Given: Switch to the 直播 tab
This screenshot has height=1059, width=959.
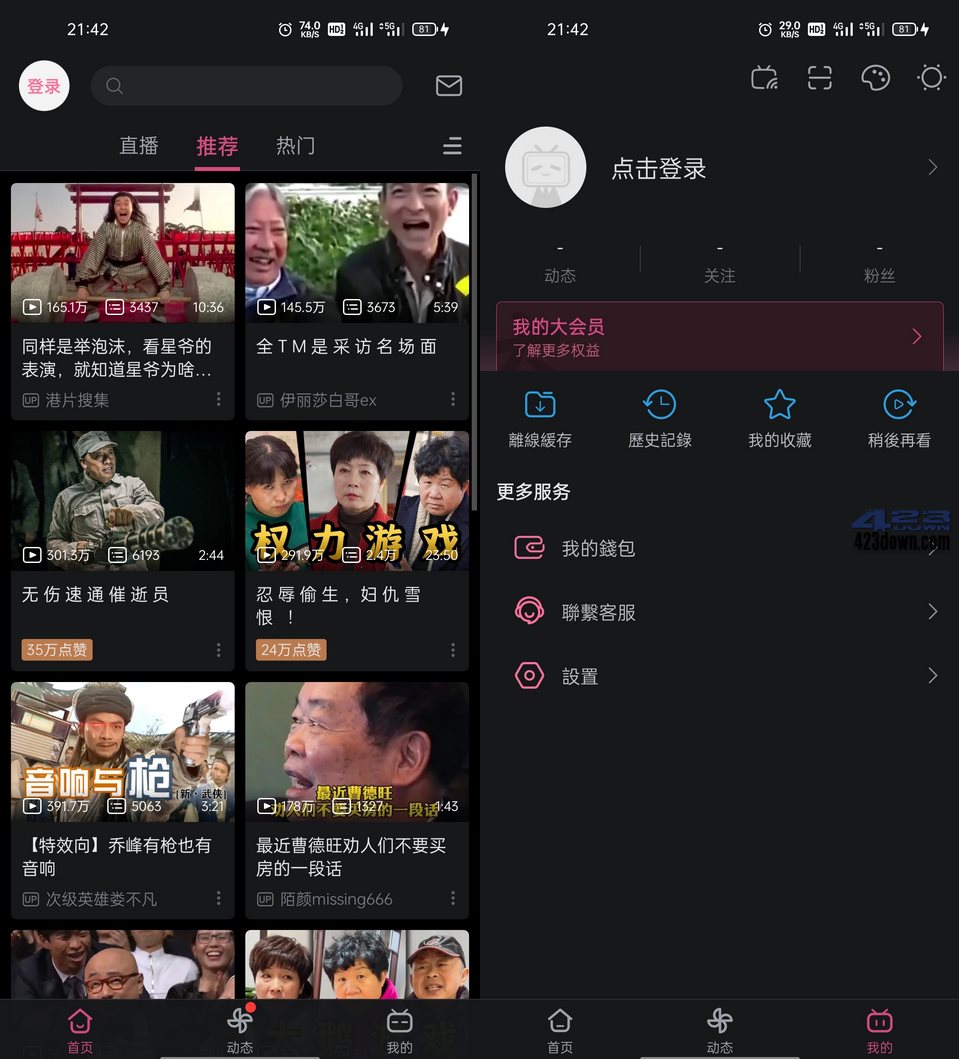Looking at the screenshot, I should (x=139, y=145).
